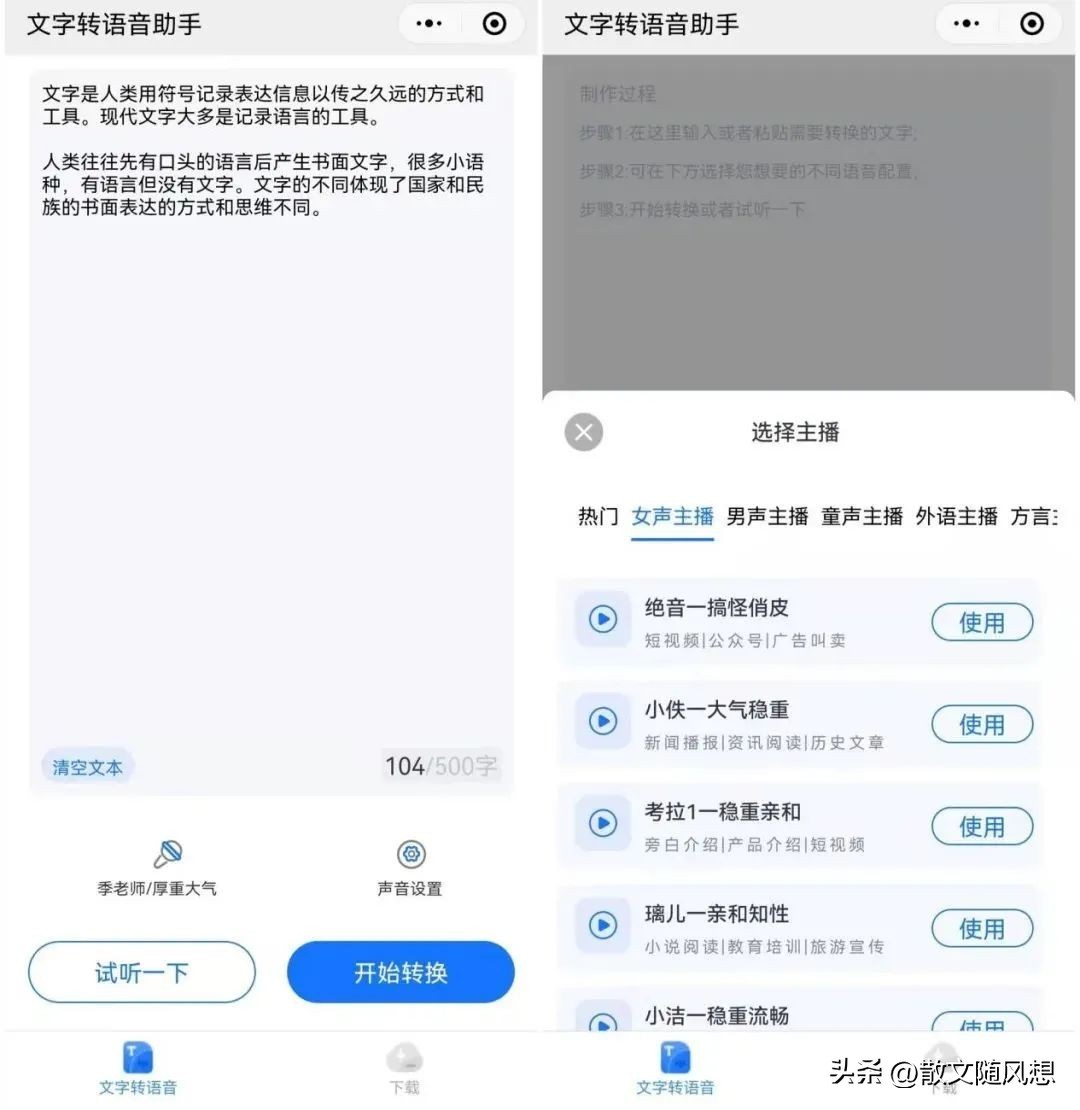Screen dimensions: 1080x1110
Task: Play the 小佚一大气稳重 voice sample
Action: [603, 721]
